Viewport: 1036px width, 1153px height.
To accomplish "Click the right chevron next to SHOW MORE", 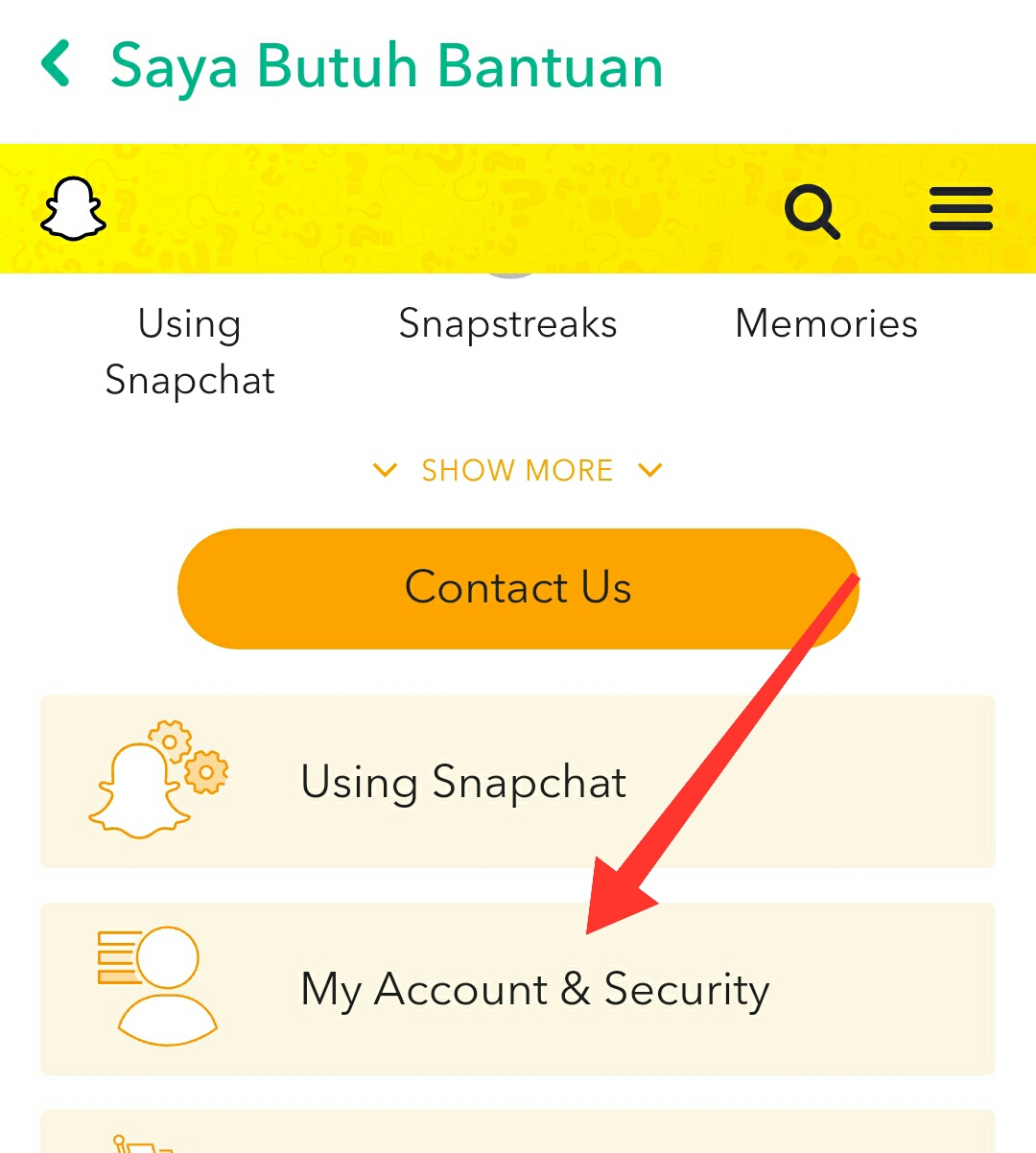I will point(649,470).
